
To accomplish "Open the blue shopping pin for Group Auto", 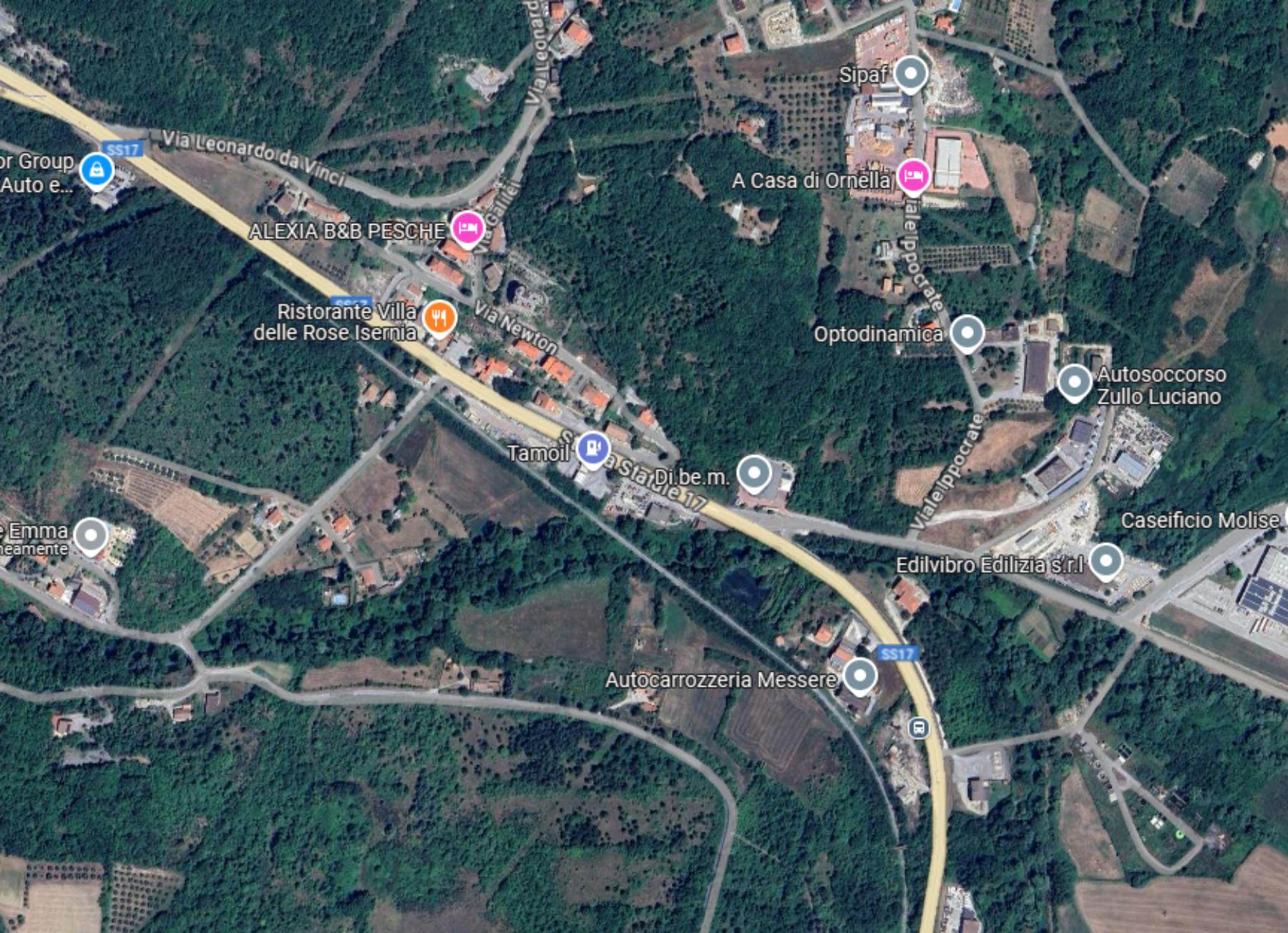I will [97, 170].
